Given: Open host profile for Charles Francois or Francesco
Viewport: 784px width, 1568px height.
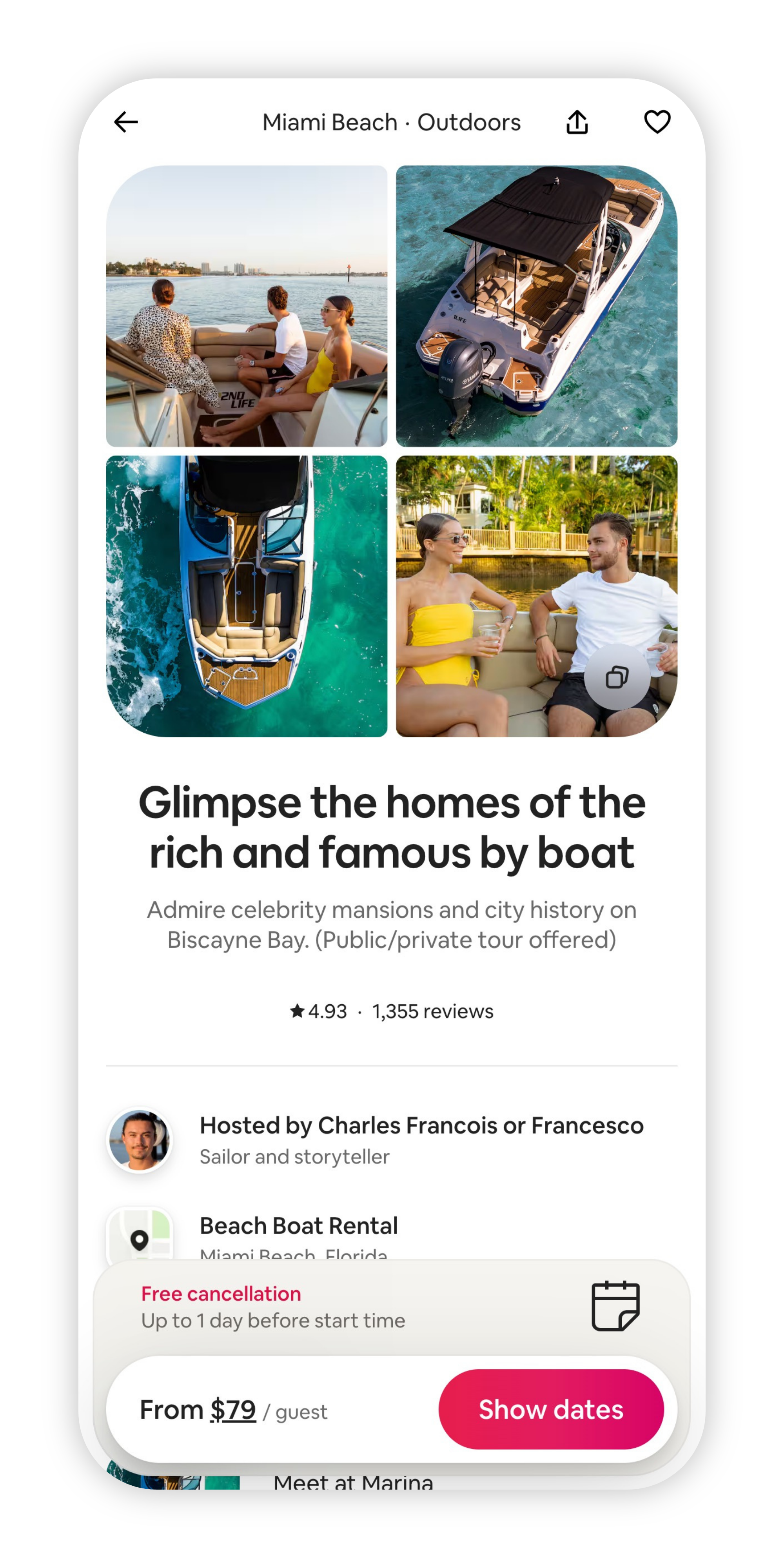Looking at the screenshot, I should 391,1140.
